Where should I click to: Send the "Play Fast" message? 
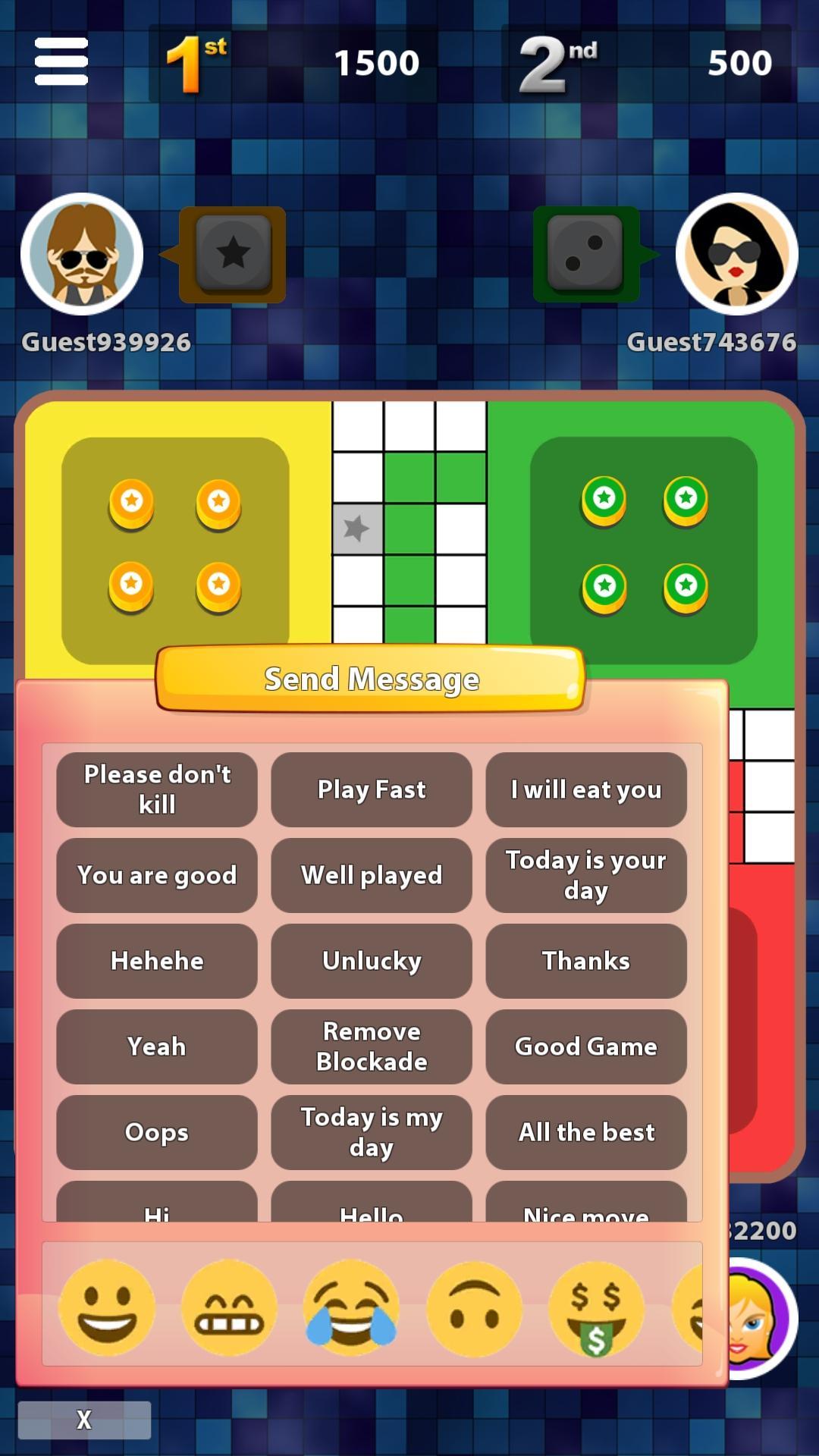[x=371, y=789]
